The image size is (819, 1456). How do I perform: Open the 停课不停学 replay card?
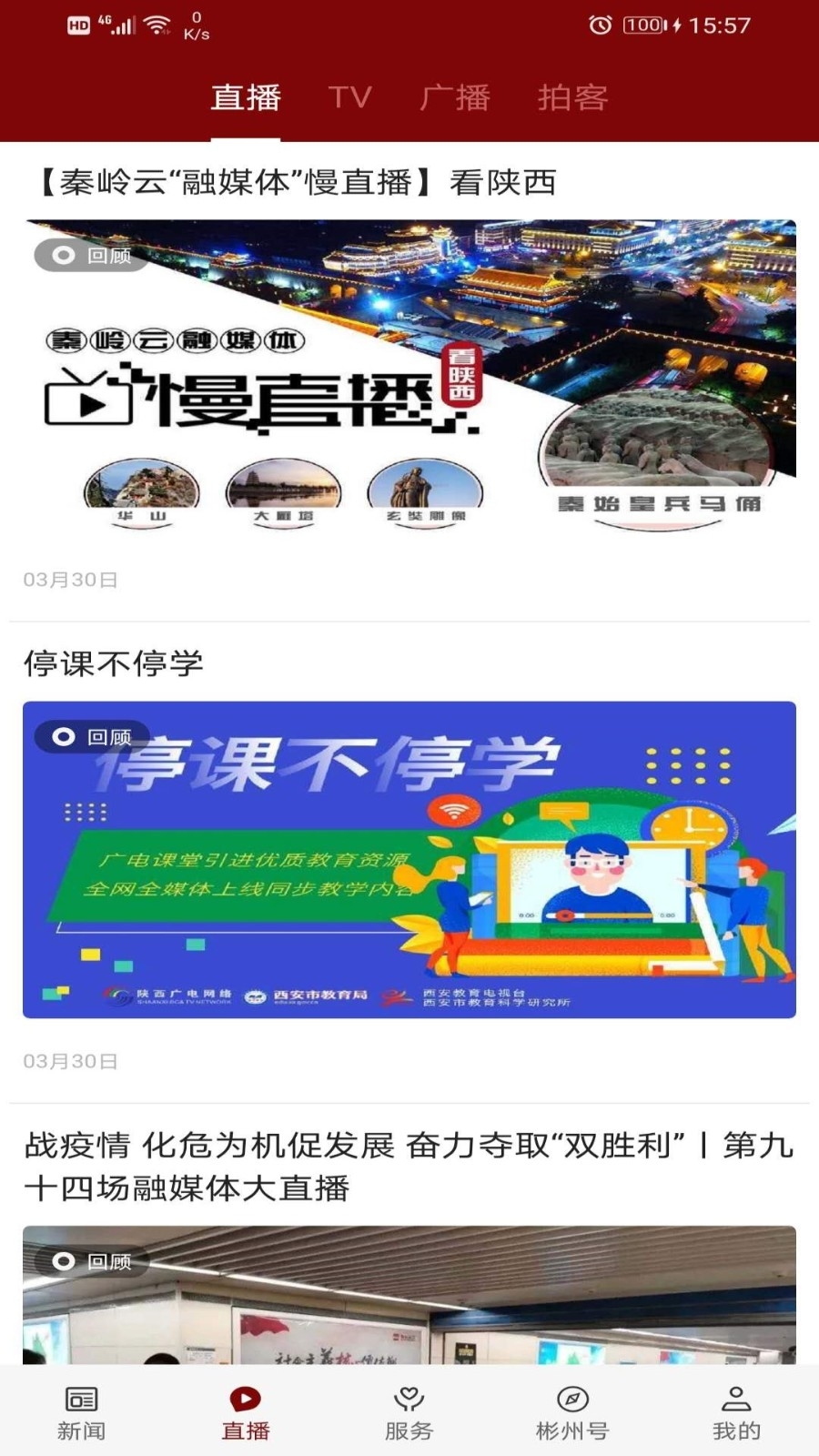pos(409,859)
